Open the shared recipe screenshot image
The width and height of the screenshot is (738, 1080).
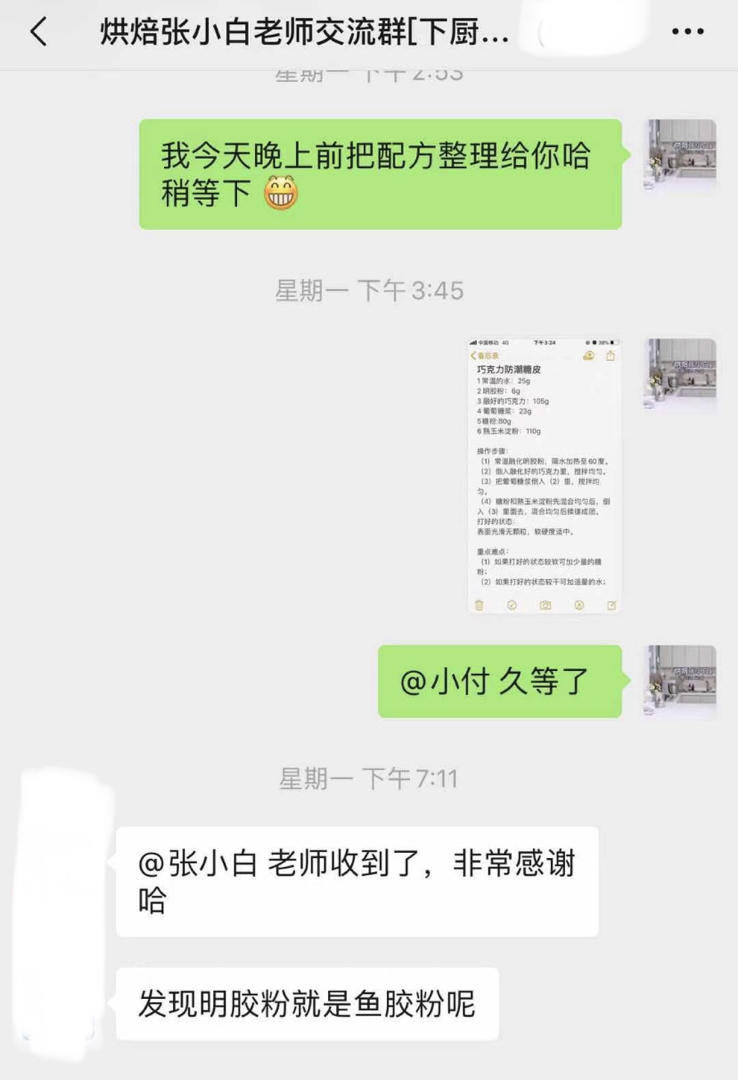tap(544, 475)
